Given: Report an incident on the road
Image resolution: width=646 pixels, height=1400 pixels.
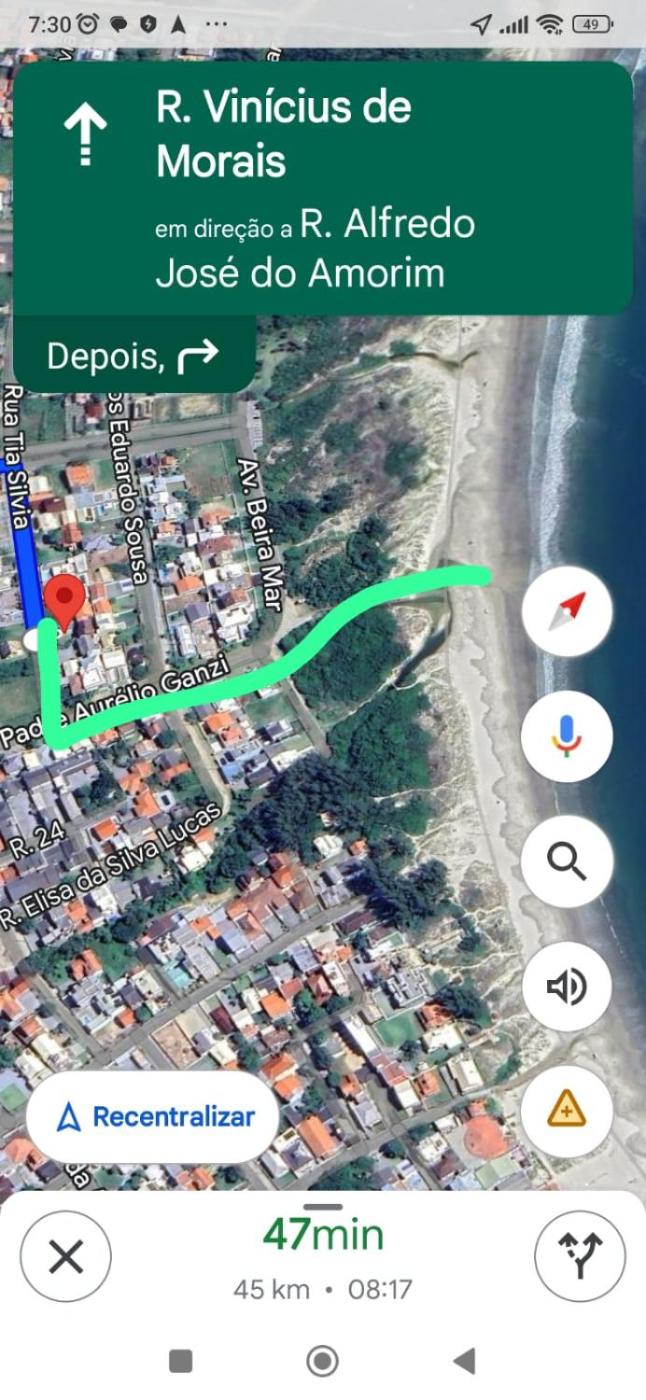Looking at the screenshot, I should [x=567, y=1110].
